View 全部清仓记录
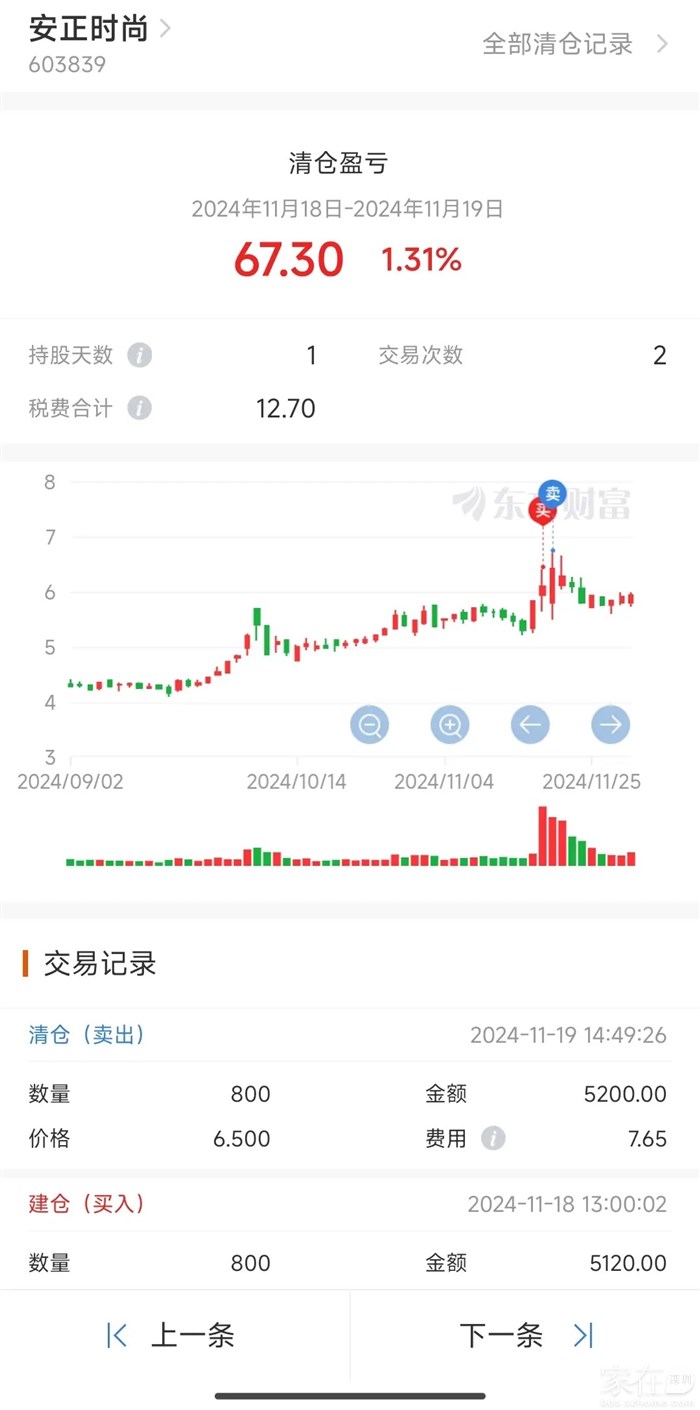 coord(574,44)
